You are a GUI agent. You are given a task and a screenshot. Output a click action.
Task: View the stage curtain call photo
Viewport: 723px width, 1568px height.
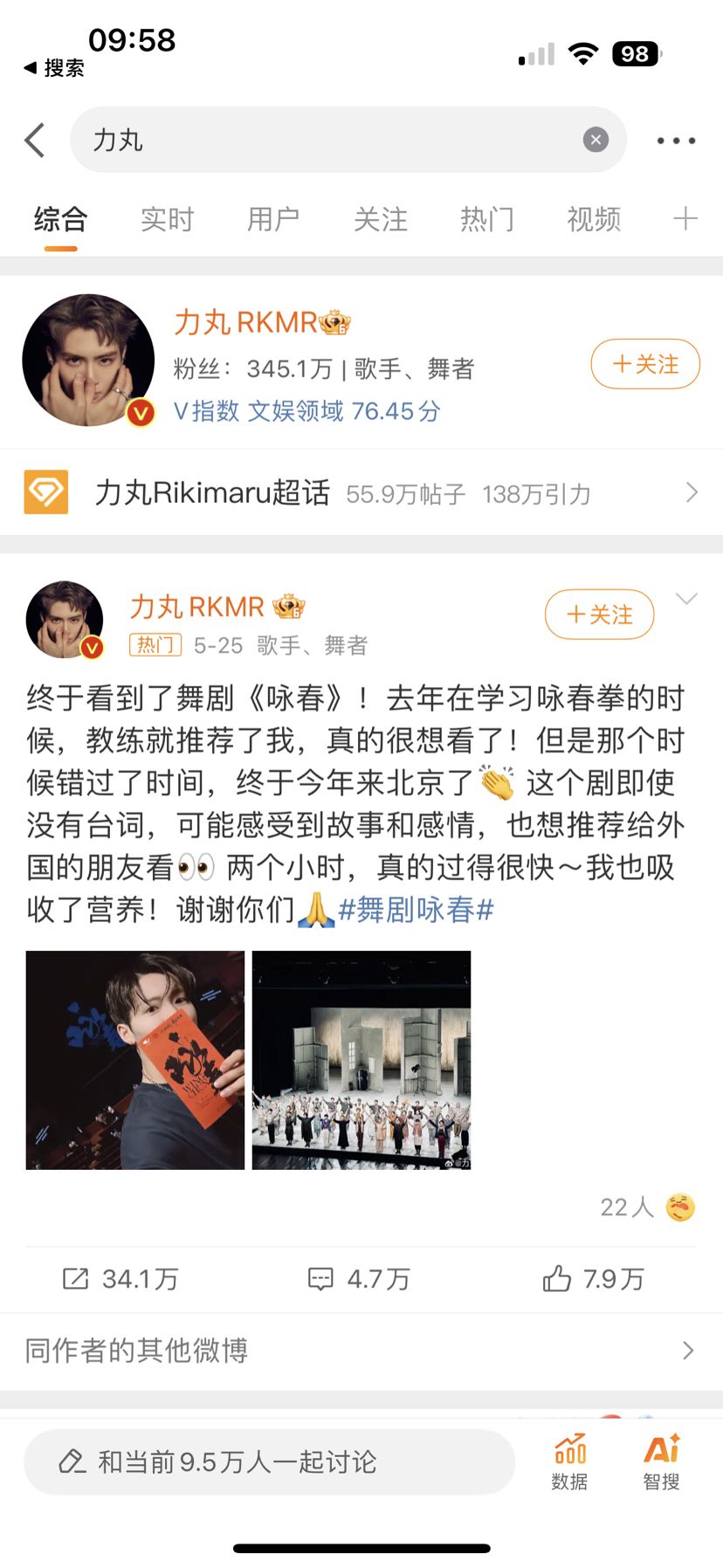coord(361,1060)
